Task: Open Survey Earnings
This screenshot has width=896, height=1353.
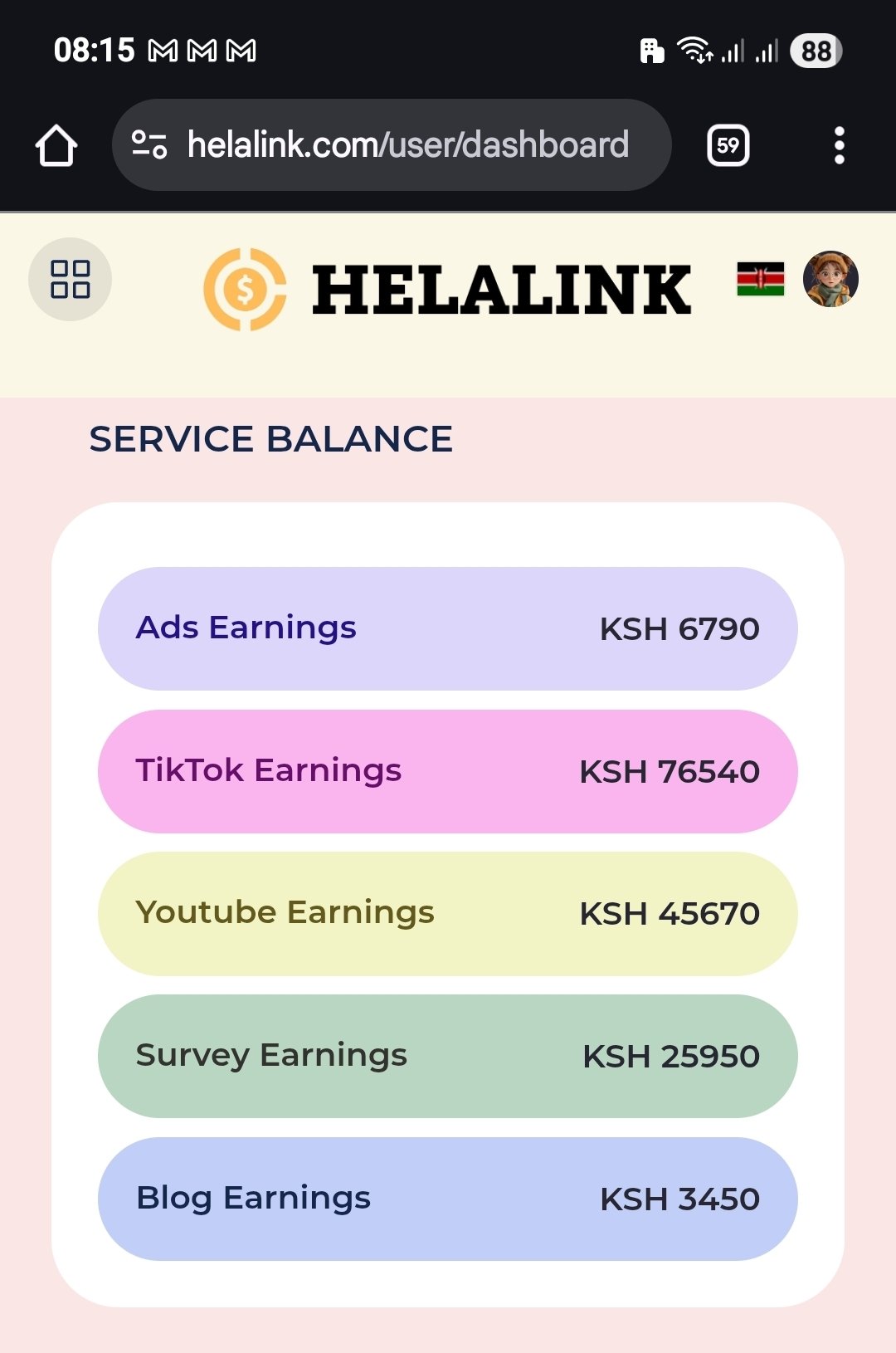Action: [x=447, y=1056]
